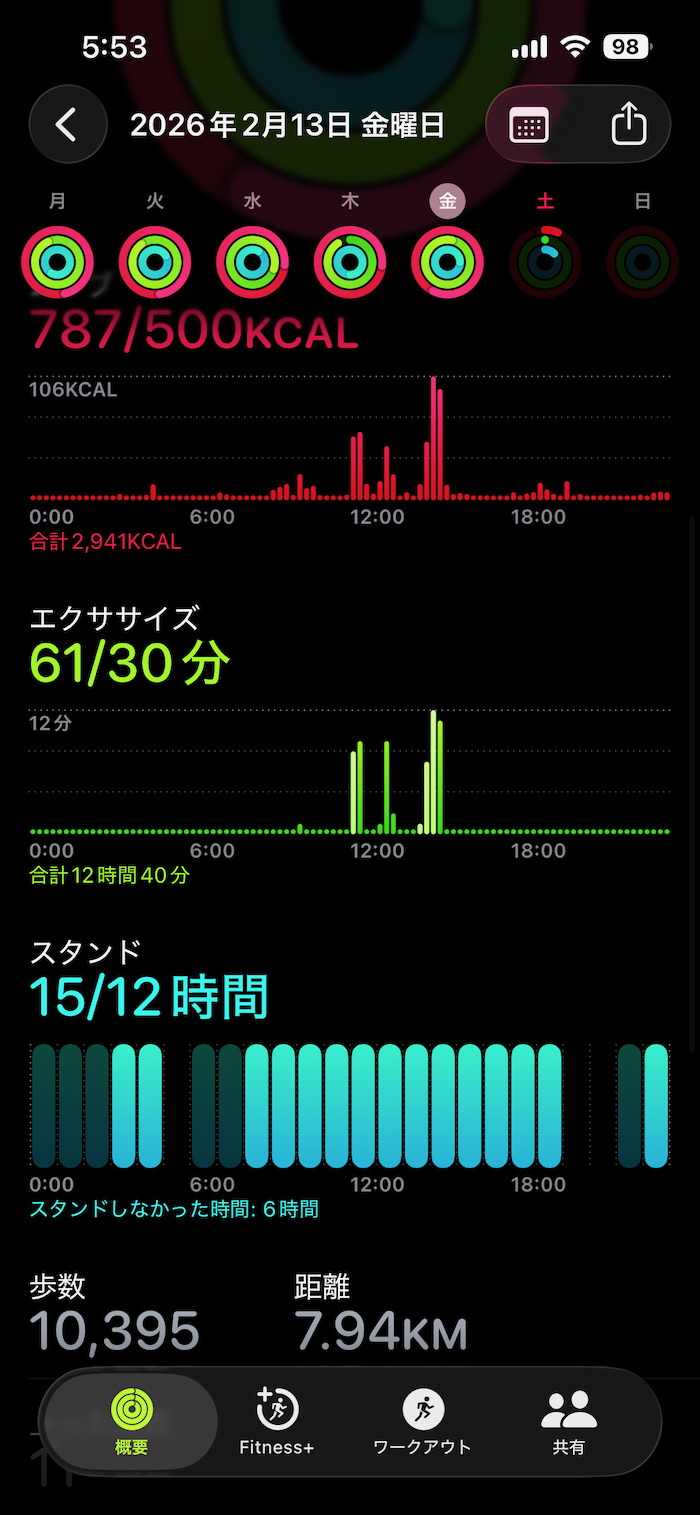Viewport: 700px width, 1515px height.
Task: Select Sunday's activity rings
Action: tap(642, 263)
